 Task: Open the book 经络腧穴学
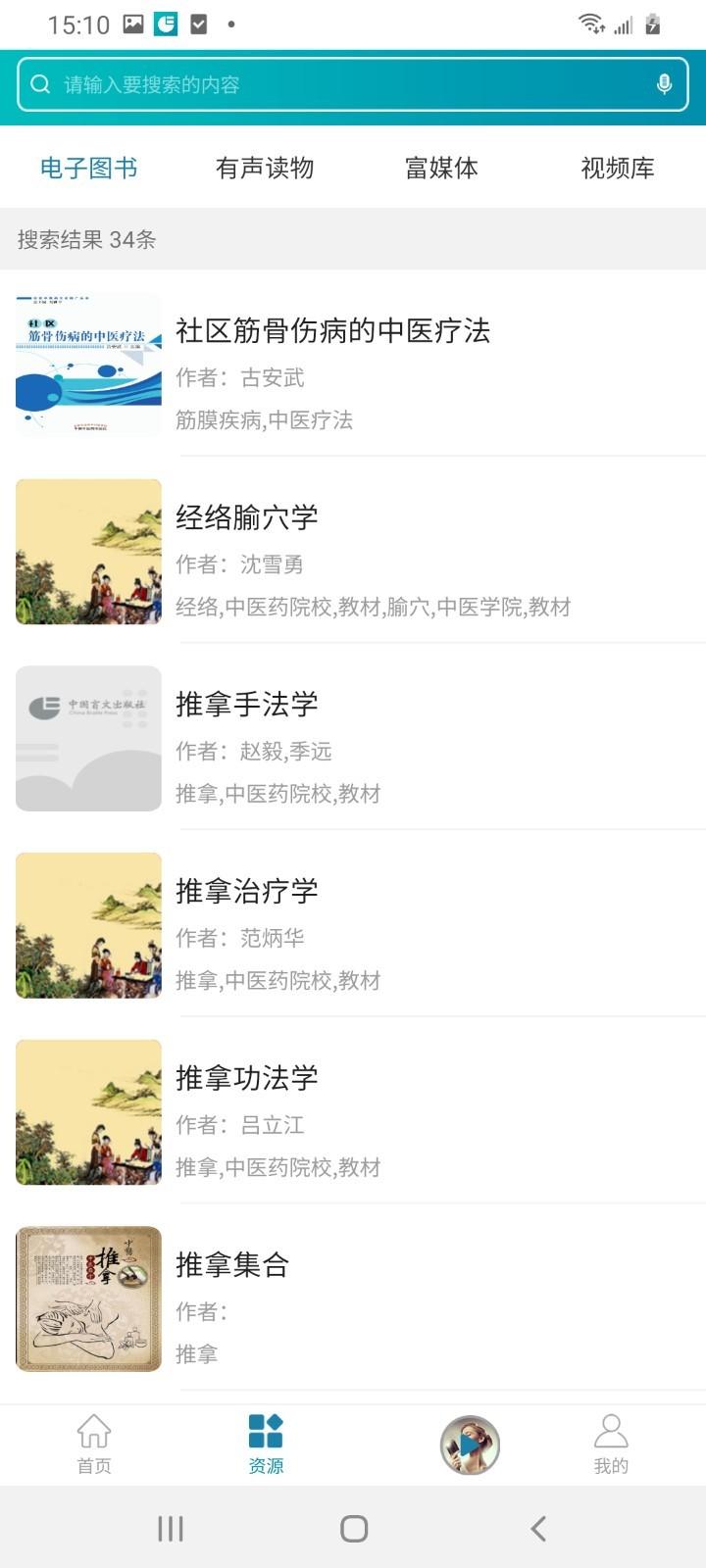point(247,517)
